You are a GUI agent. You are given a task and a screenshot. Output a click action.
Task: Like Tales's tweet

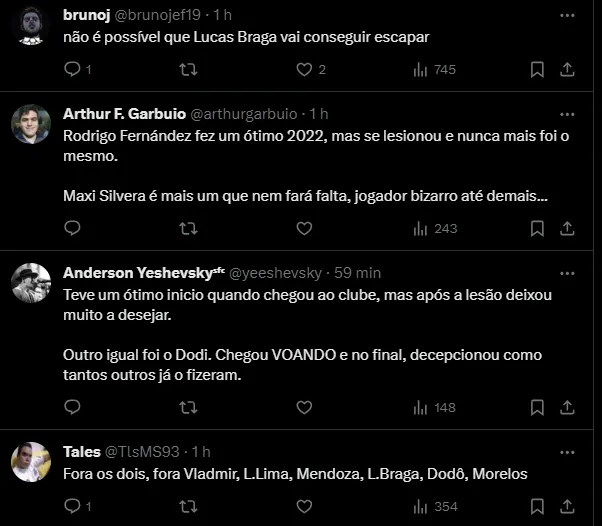(305, 507)
